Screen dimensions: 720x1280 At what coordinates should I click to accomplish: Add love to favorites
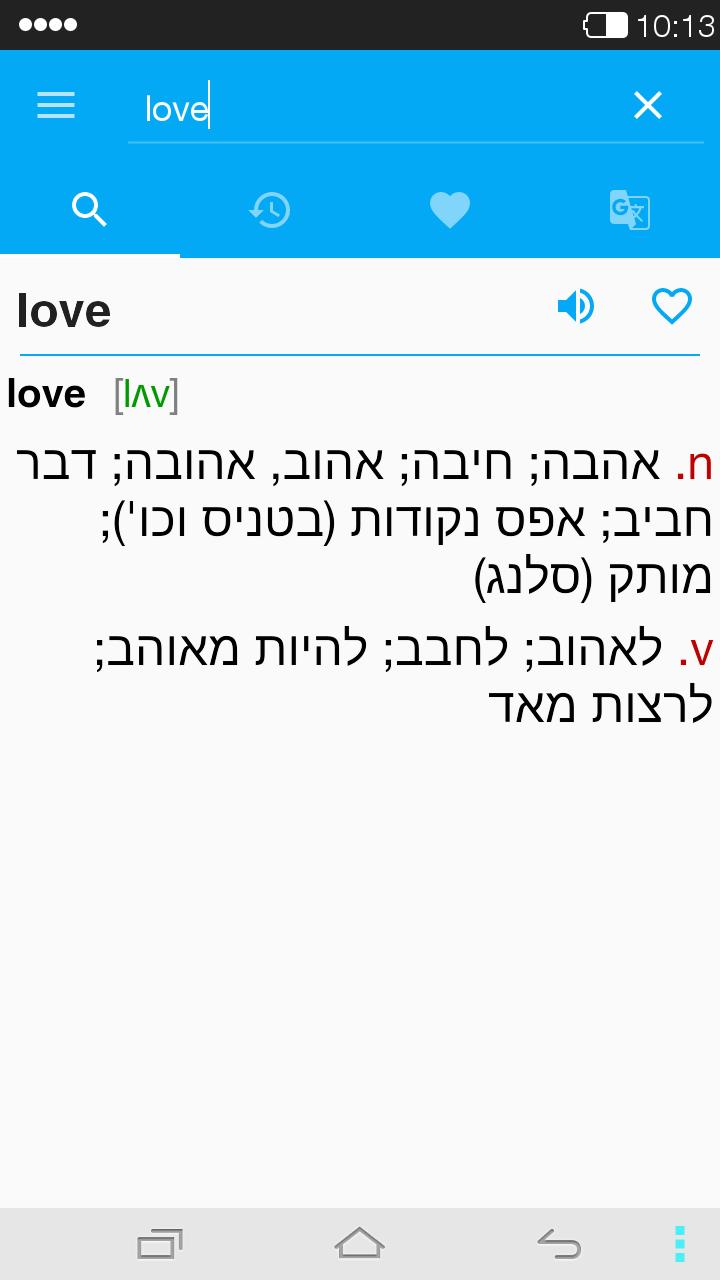point(672,306)
